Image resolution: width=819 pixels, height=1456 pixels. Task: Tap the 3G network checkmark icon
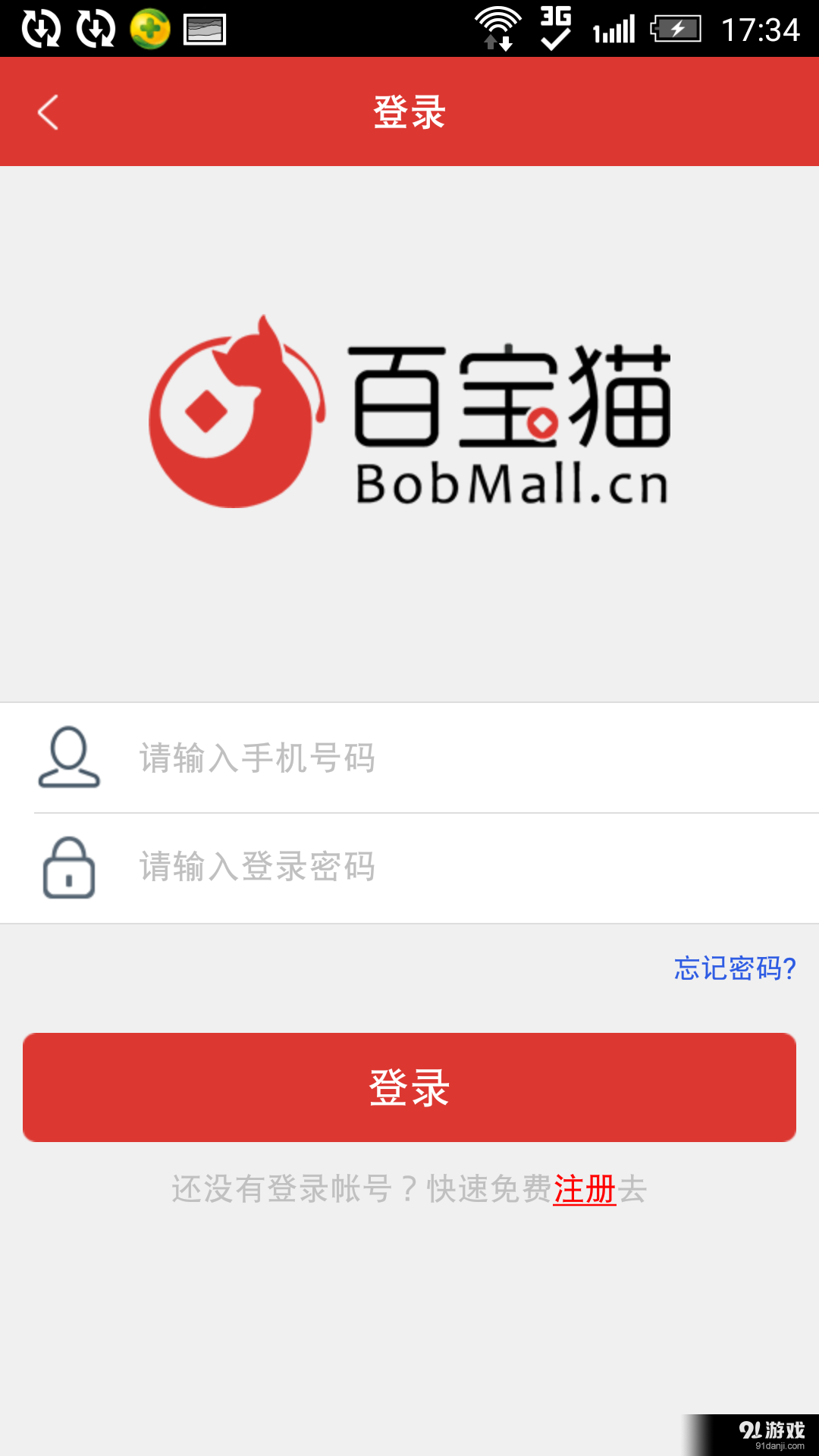[x=554, y=29]
